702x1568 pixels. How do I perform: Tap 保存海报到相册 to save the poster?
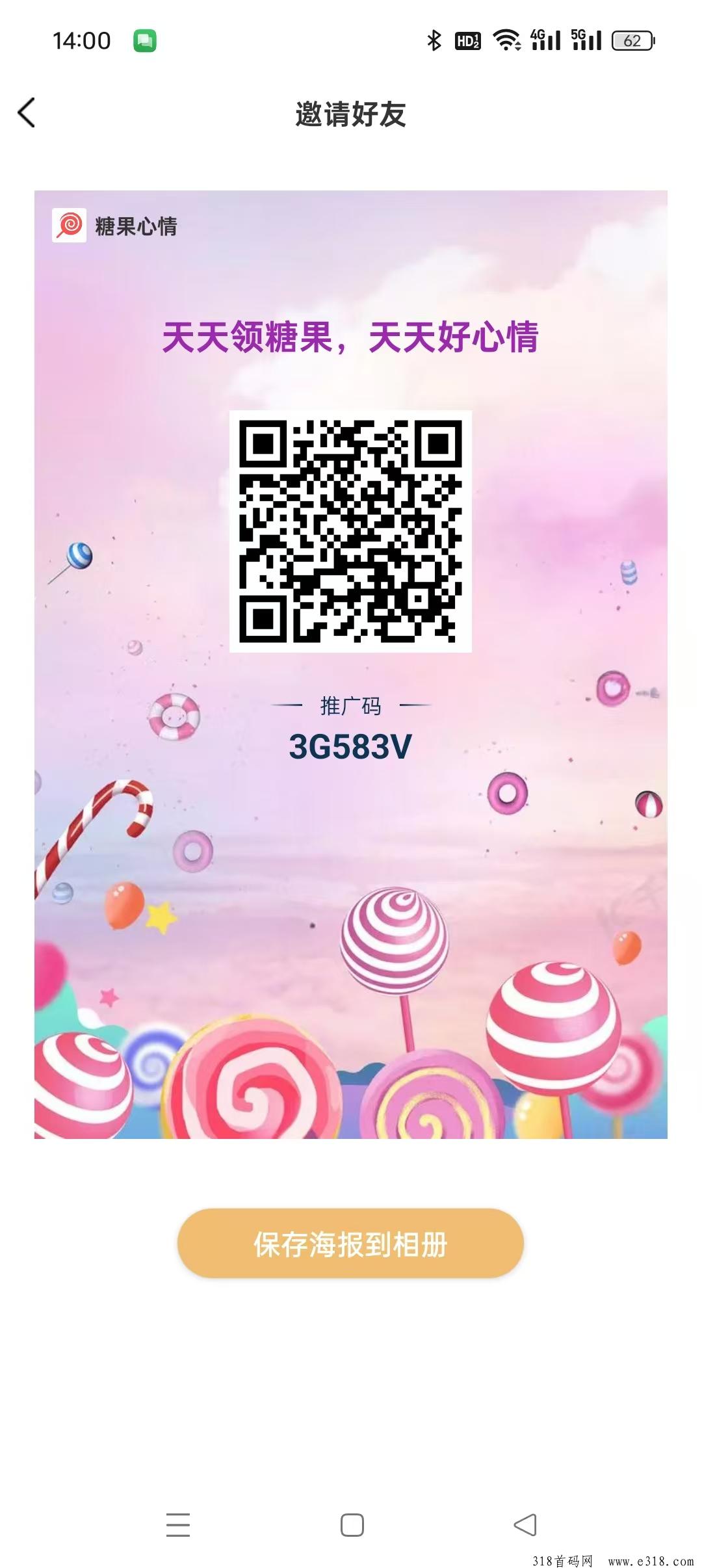350,1244
